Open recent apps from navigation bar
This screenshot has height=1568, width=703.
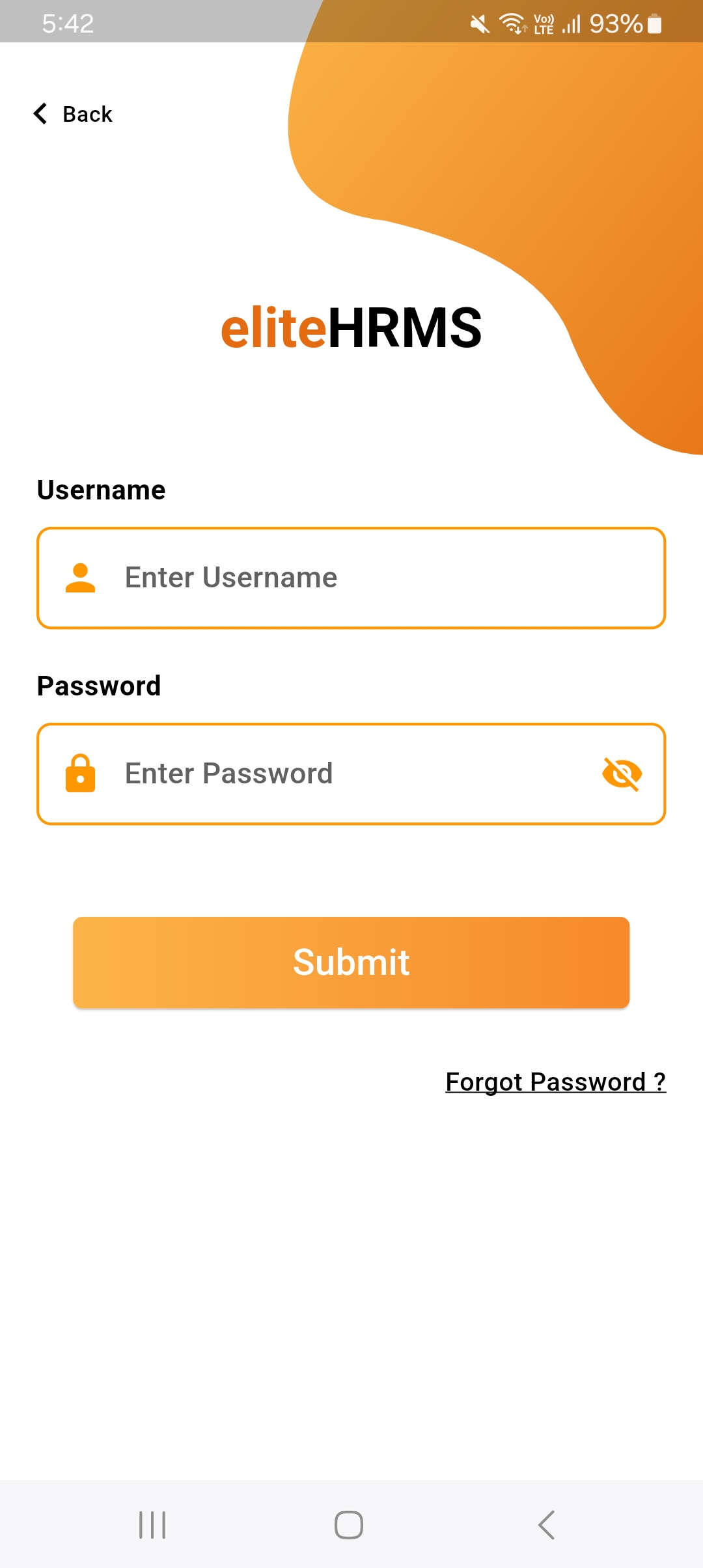tap(152, 1525)
